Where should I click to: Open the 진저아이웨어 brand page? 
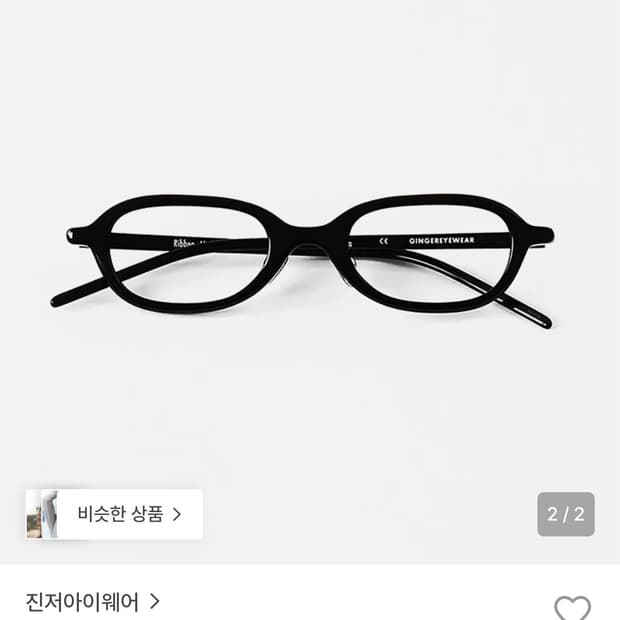pos(93,602)
